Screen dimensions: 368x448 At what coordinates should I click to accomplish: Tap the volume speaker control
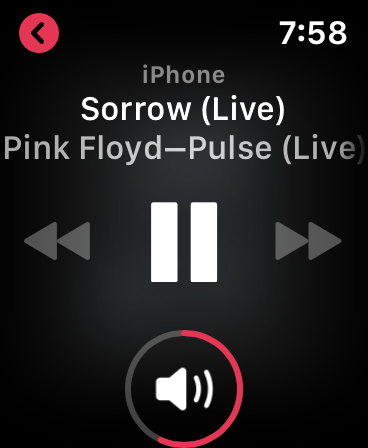pos(184,389)
